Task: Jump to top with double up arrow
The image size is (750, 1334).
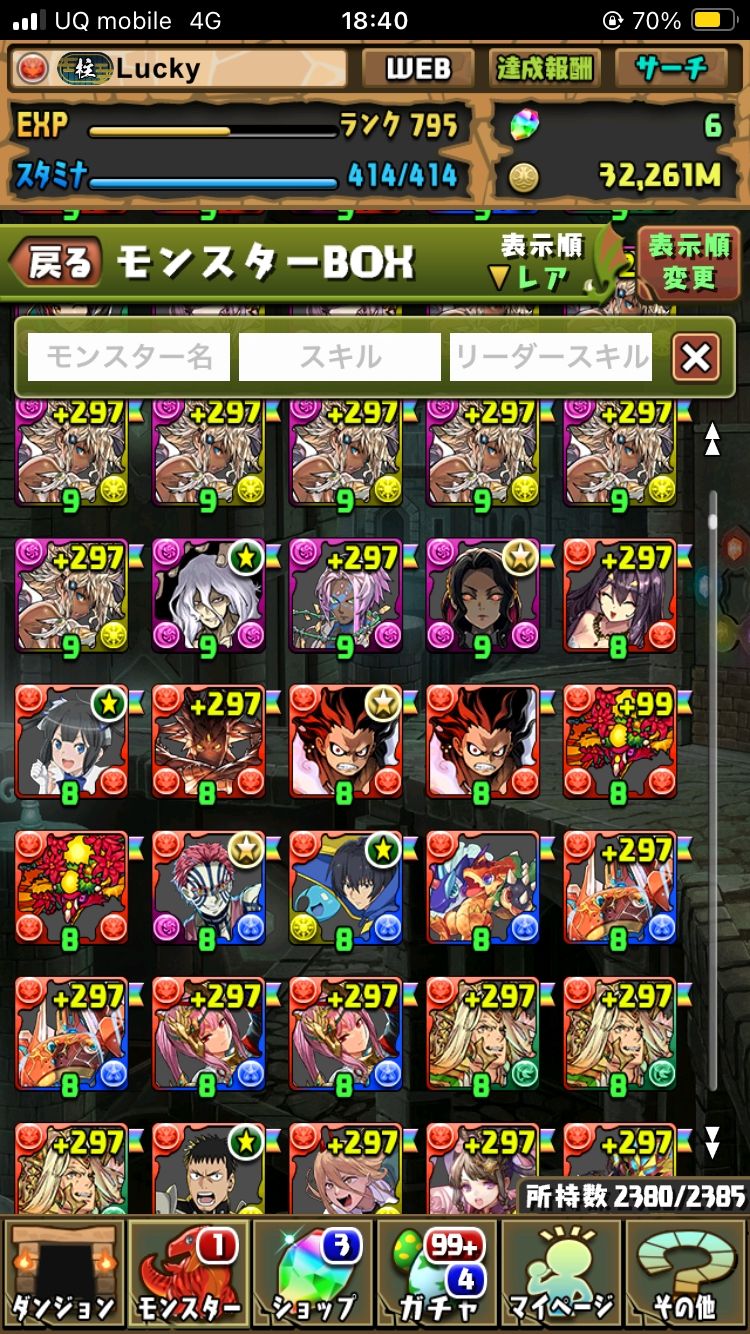Action: coord(712,438)
